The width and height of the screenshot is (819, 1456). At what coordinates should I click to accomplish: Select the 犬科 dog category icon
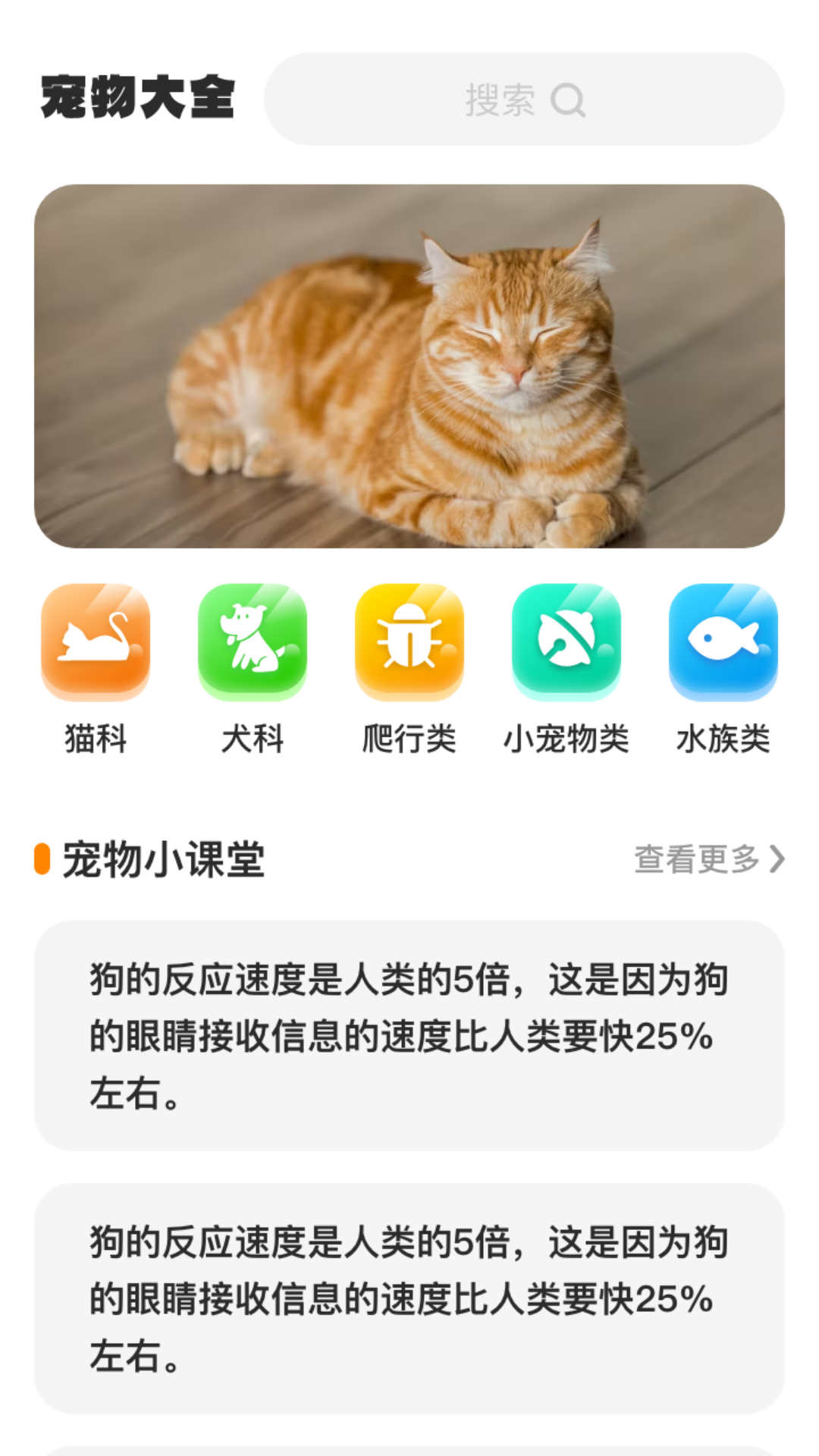tap(253, 641)
